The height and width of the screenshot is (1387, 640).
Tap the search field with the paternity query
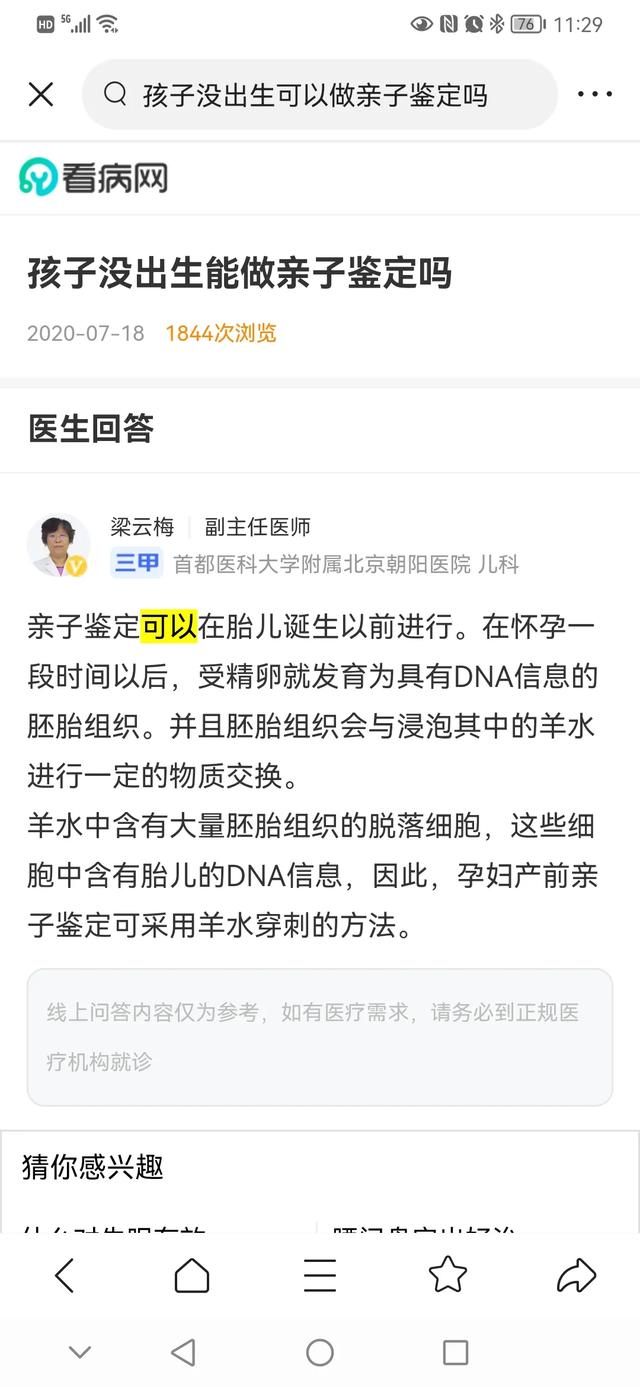tap(319, 95)
